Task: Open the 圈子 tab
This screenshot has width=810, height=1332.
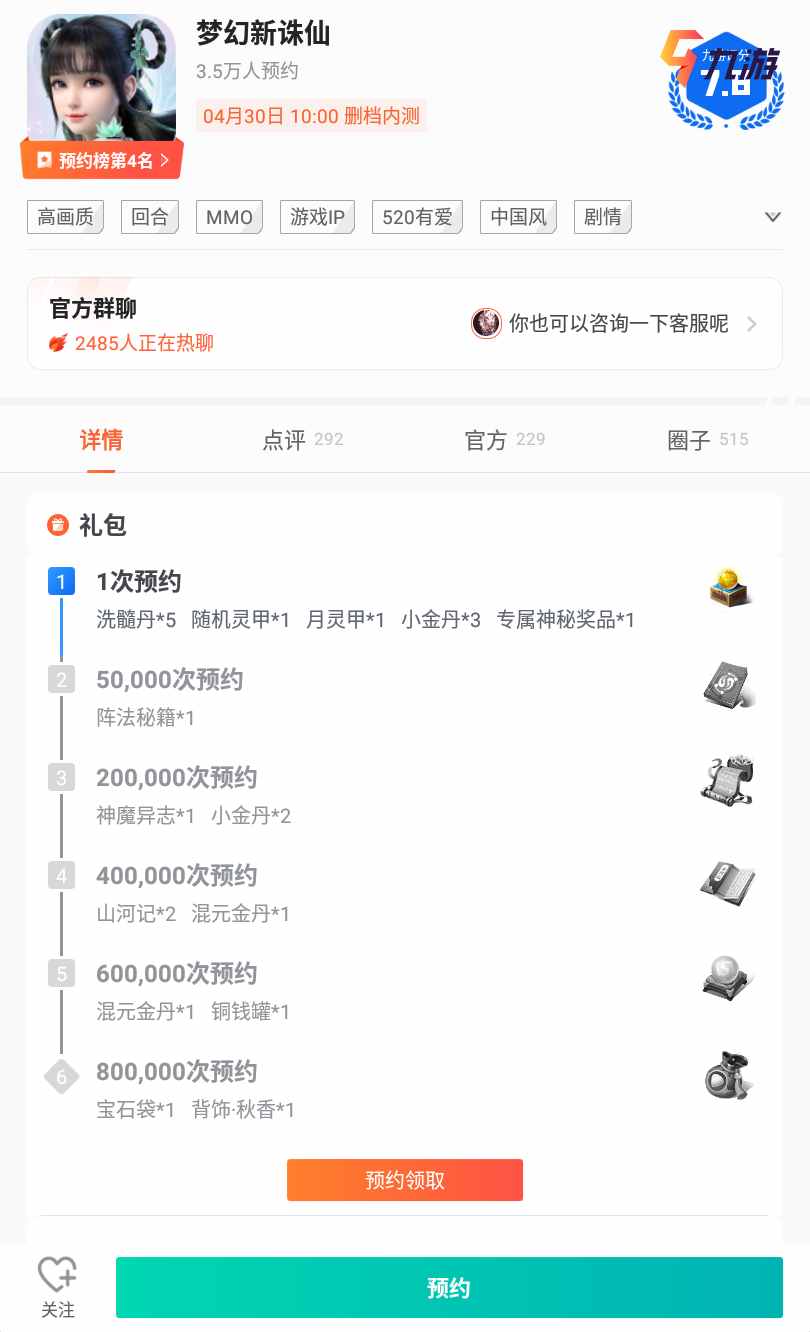Action: (707, 440)
